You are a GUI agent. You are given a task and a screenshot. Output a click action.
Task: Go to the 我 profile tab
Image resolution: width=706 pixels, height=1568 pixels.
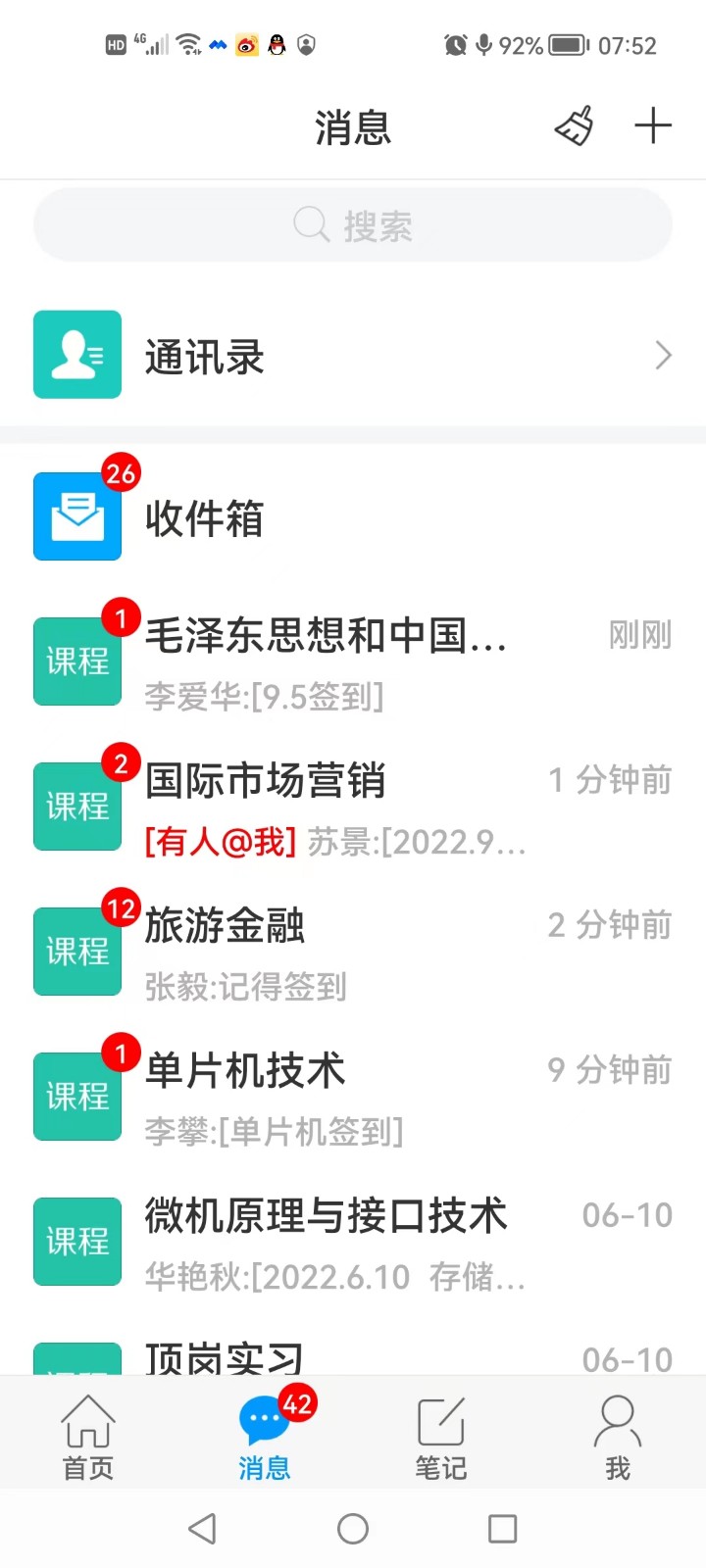click(618, 1435)
